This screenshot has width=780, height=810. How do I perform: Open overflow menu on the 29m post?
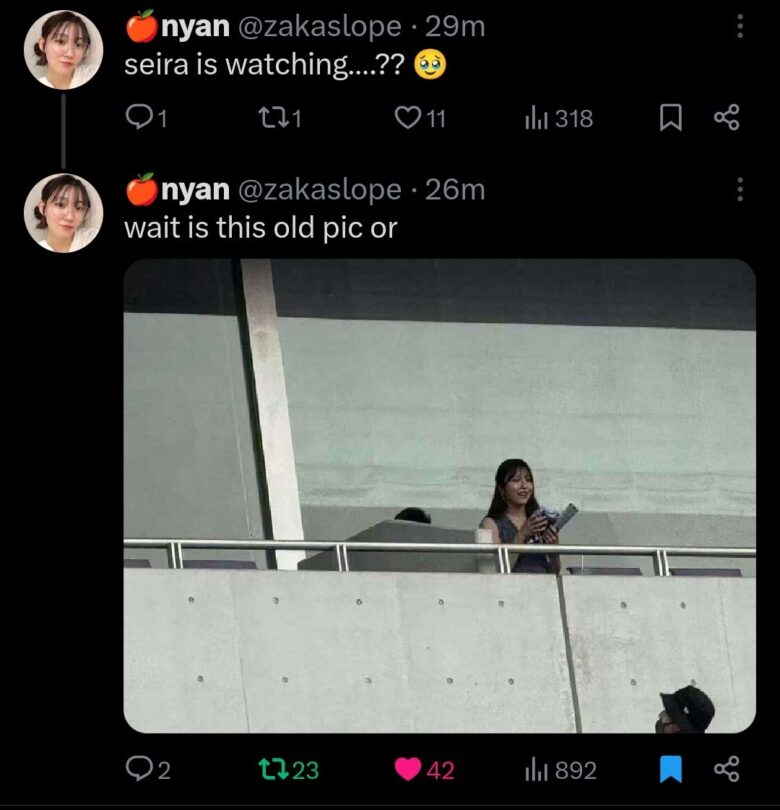(x=740, y=27)
